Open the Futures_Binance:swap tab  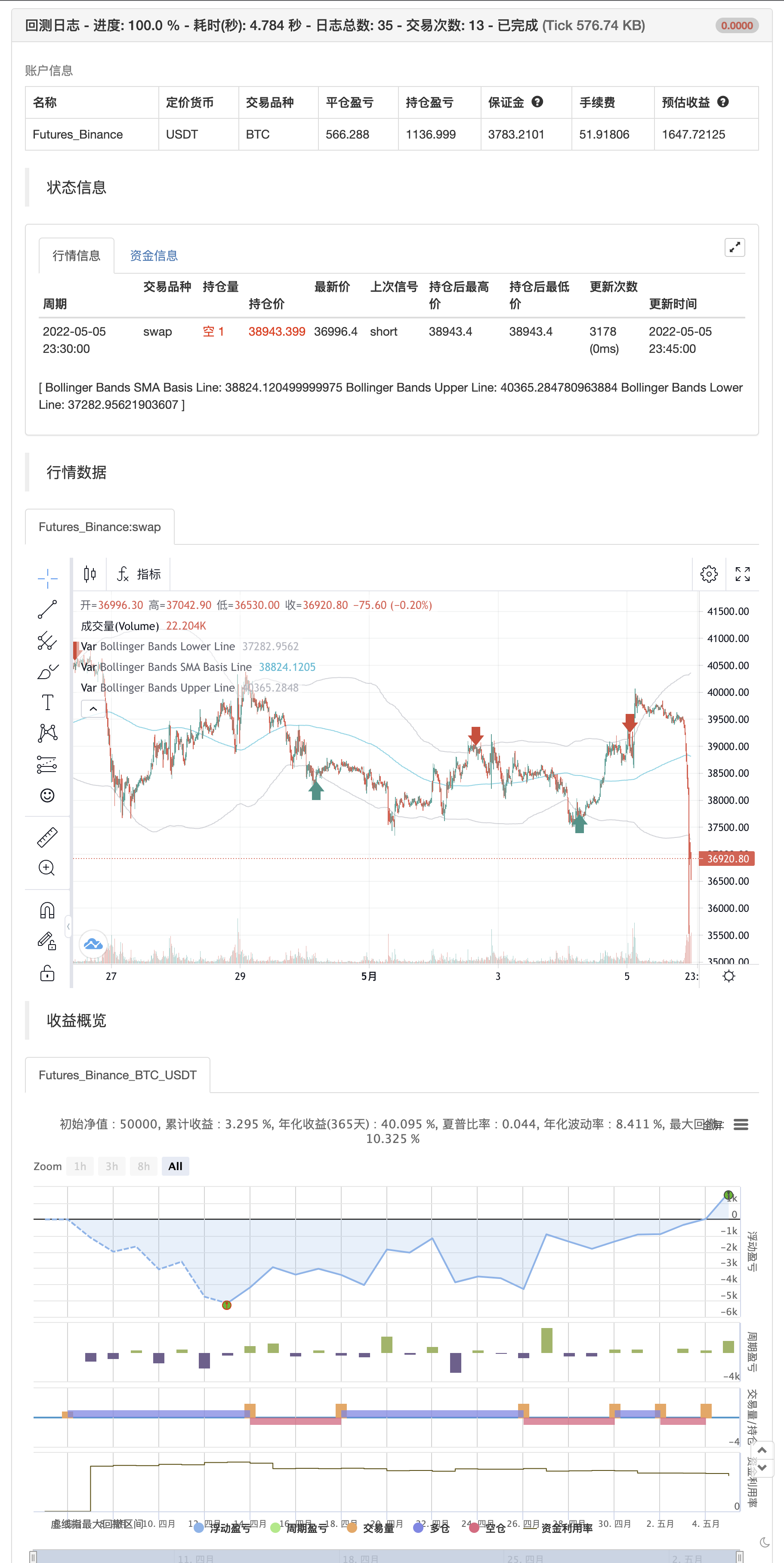[99, 527]
